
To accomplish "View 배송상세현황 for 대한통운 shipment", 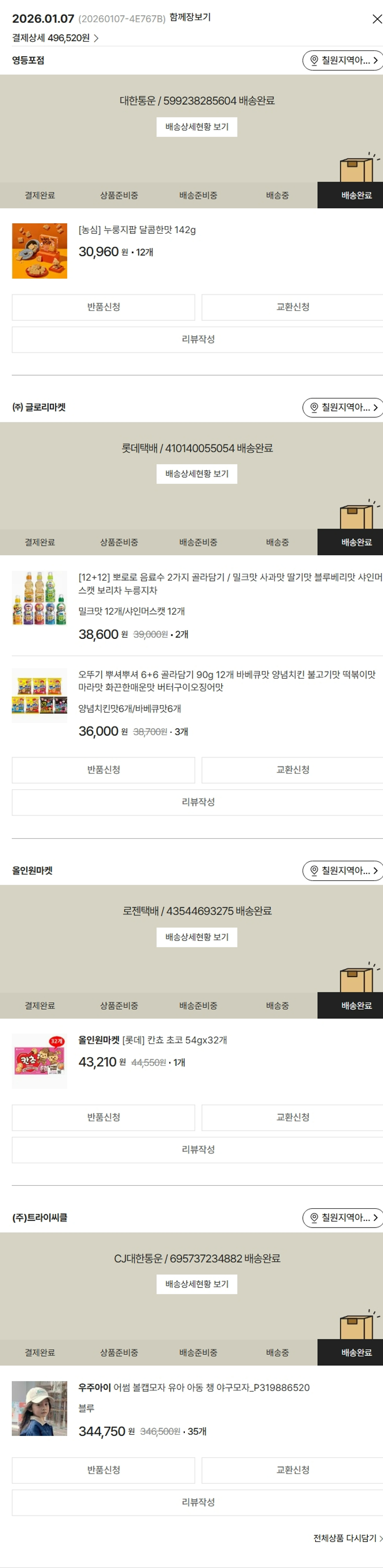I will pyautogui.click(x=197, y=127).
